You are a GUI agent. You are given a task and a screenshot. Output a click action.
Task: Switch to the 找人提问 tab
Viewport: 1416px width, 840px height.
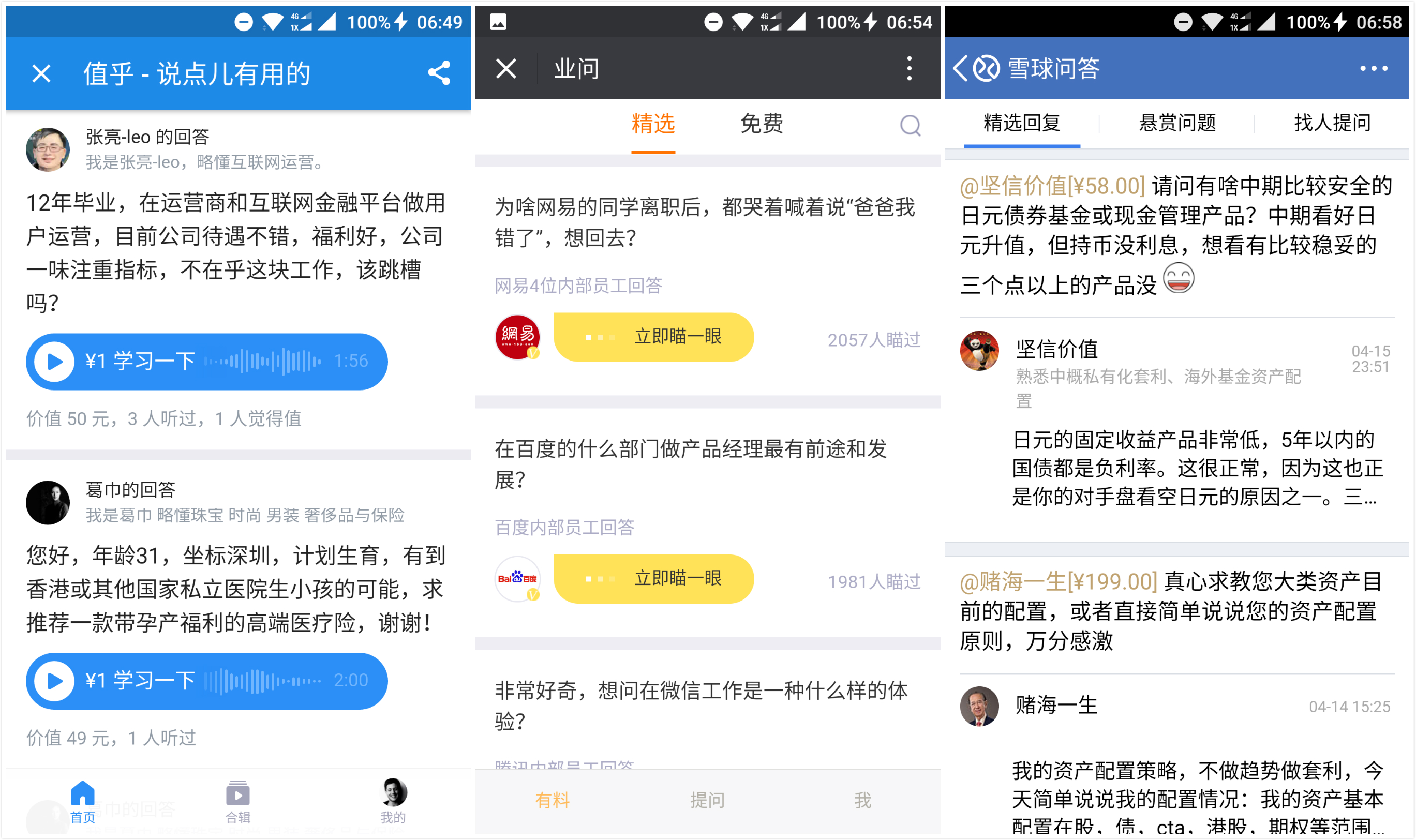click(1332, 123)
